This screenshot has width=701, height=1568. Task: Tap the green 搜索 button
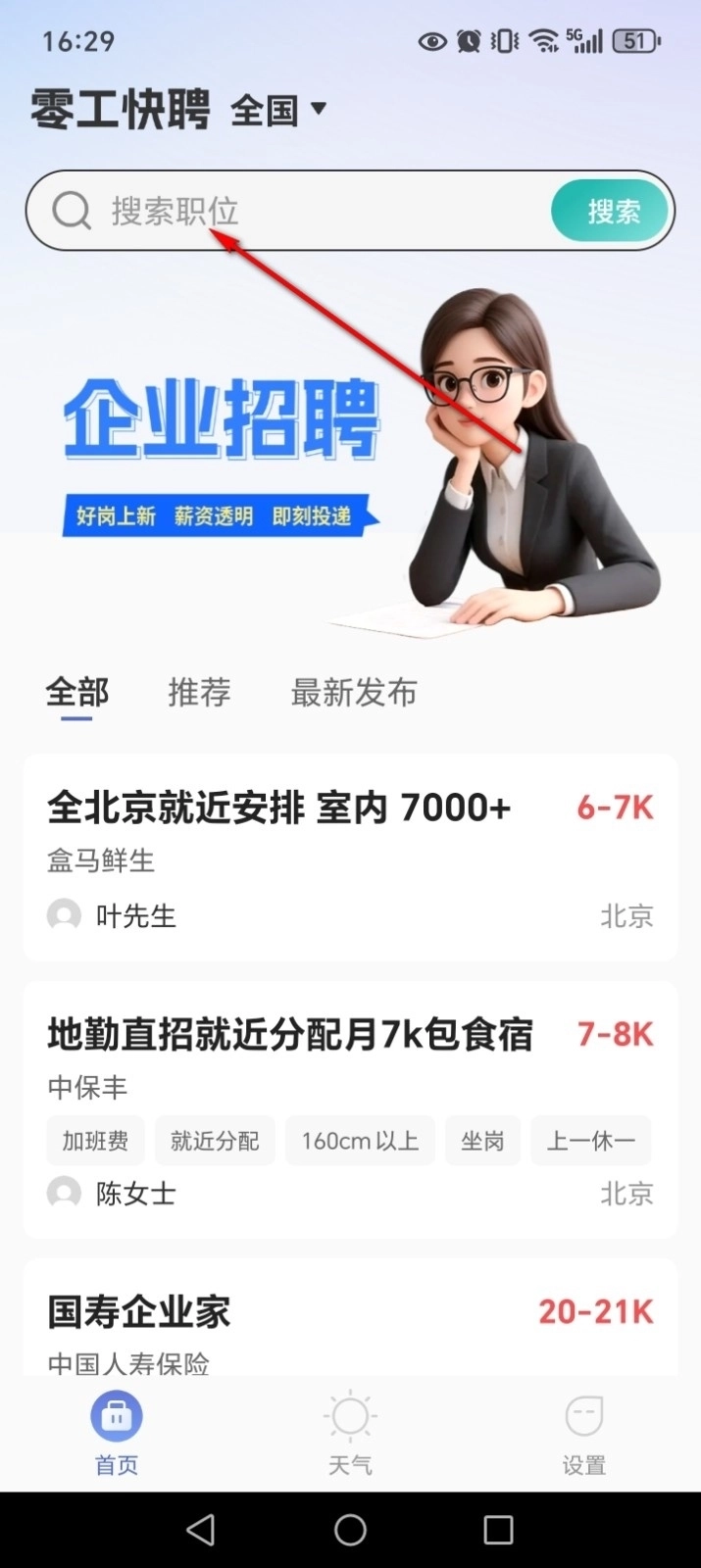click(x=613, y=211)
